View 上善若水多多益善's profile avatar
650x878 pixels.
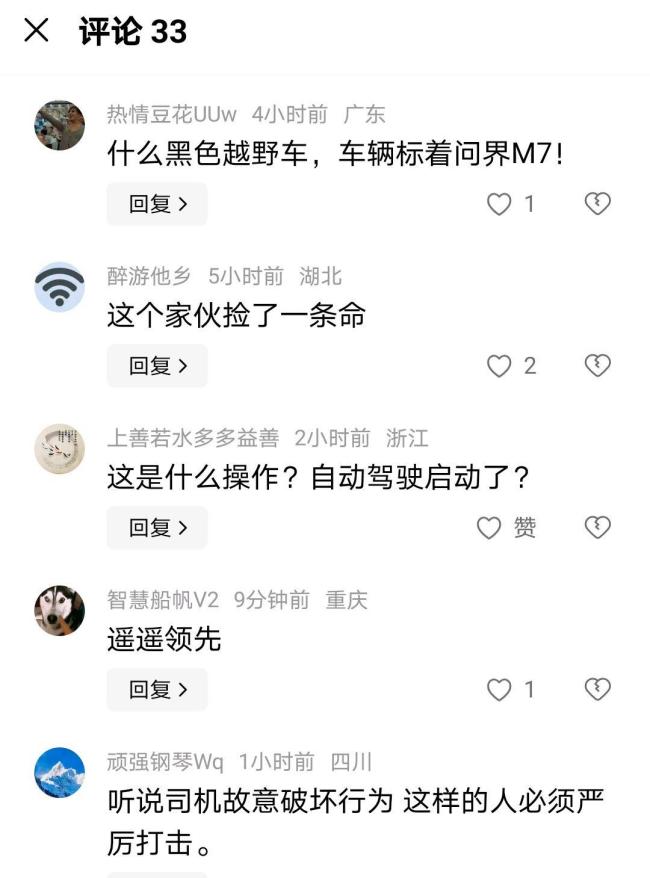[60, 449]
